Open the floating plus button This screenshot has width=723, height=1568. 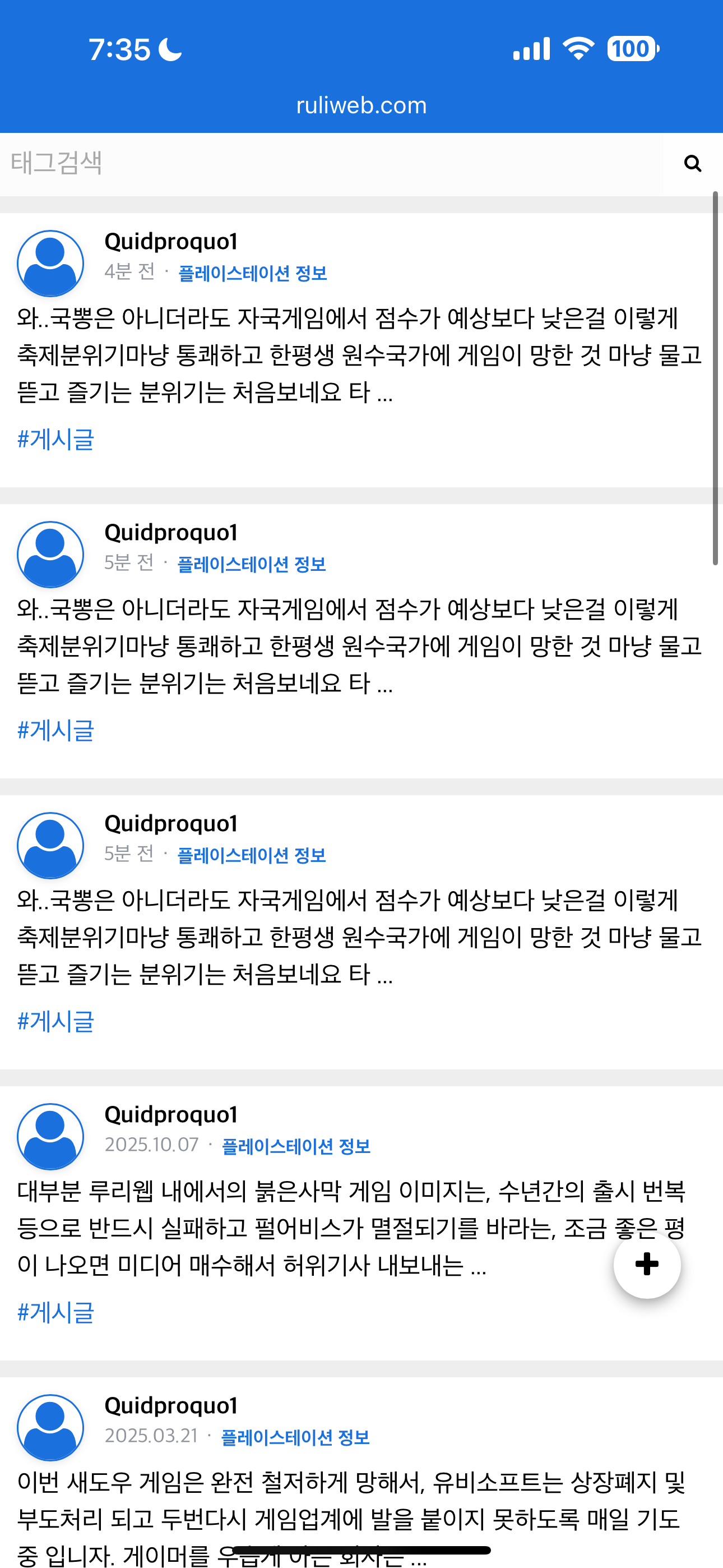646,1264
